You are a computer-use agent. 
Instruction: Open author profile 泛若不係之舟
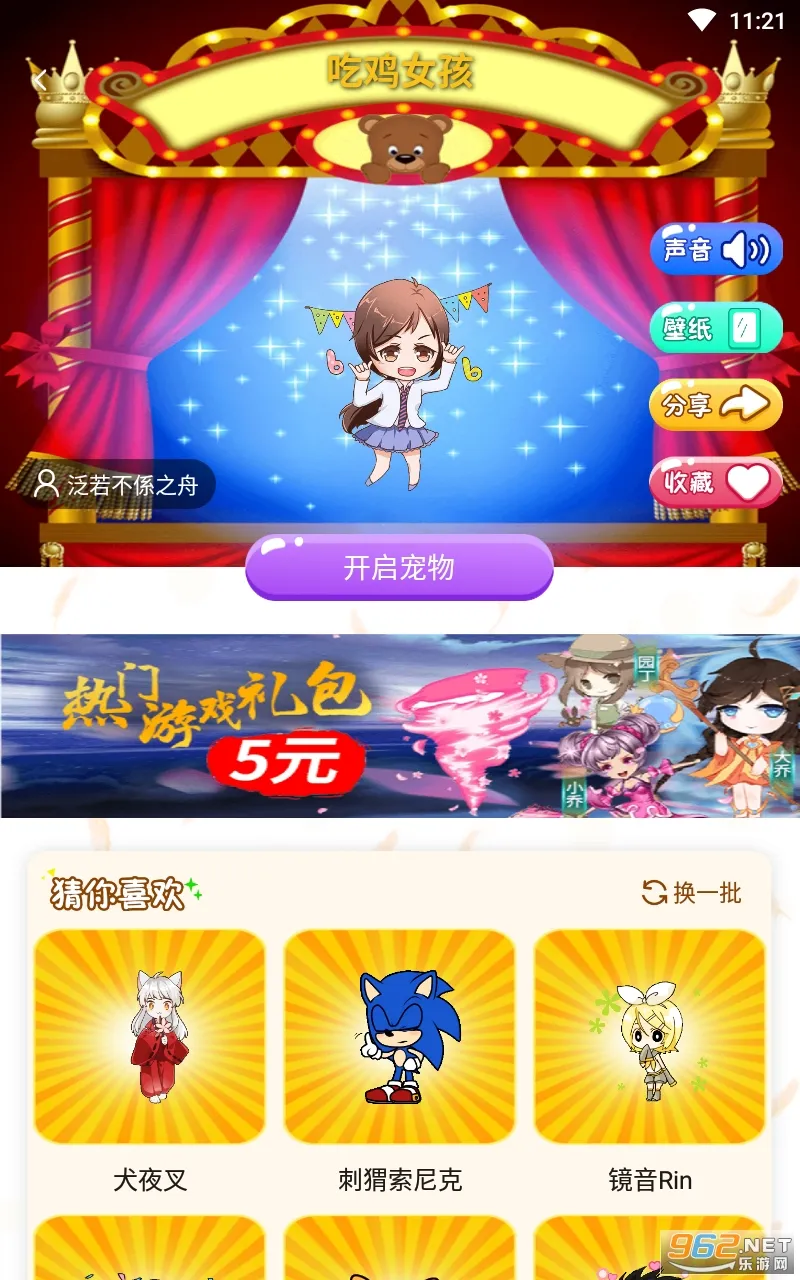click(x=116, y=485)
